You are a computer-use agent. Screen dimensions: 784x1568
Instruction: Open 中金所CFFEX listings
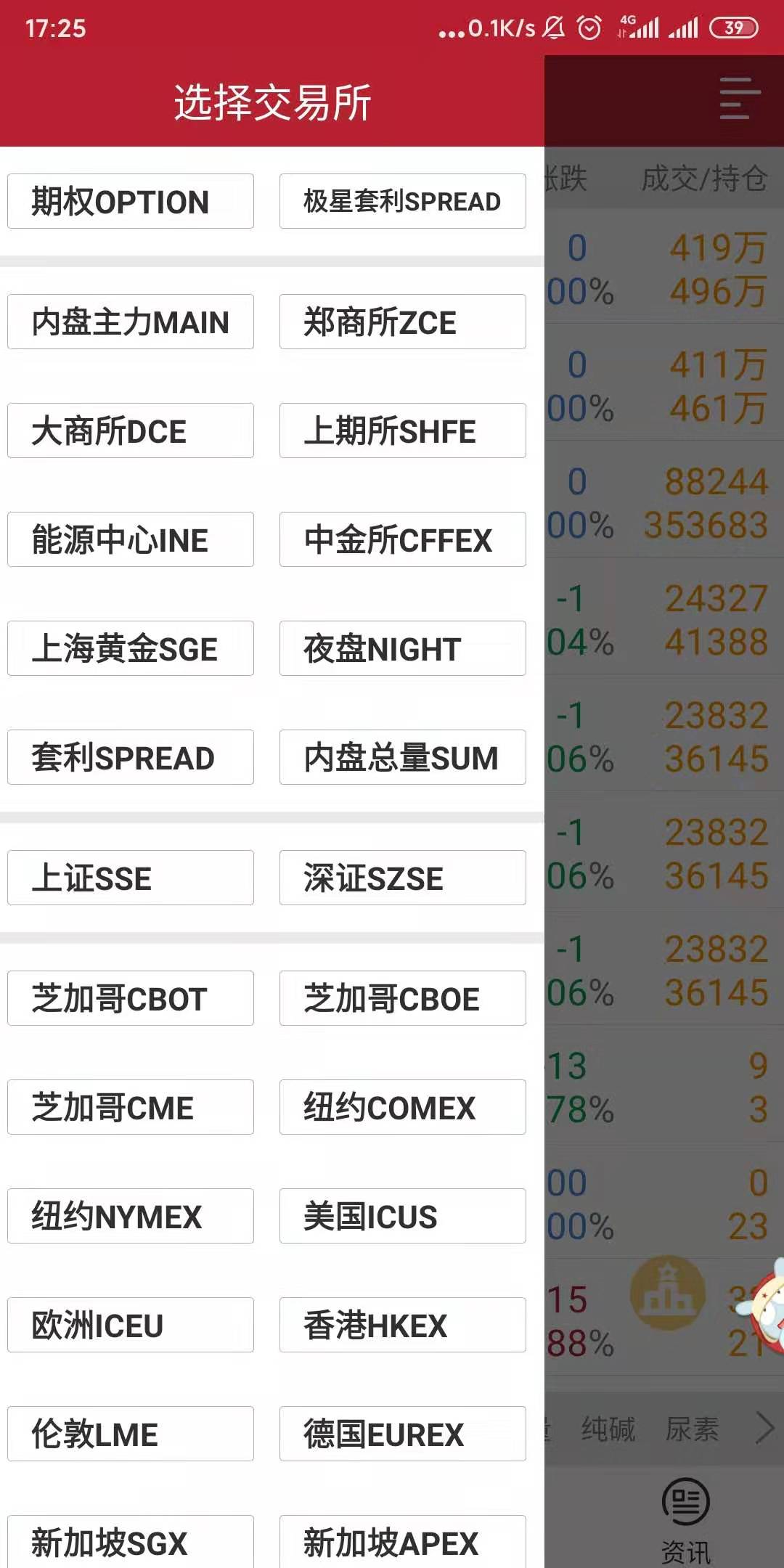coord(403,539)
